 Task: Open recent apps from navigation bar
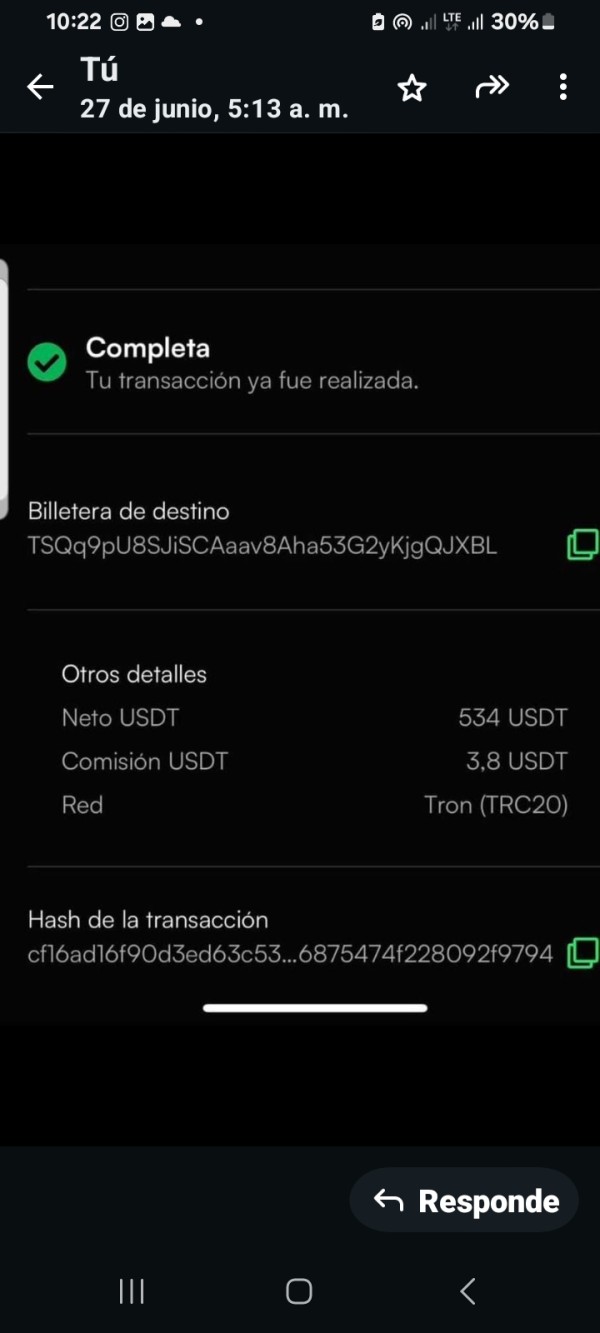tap(132, 1291)
